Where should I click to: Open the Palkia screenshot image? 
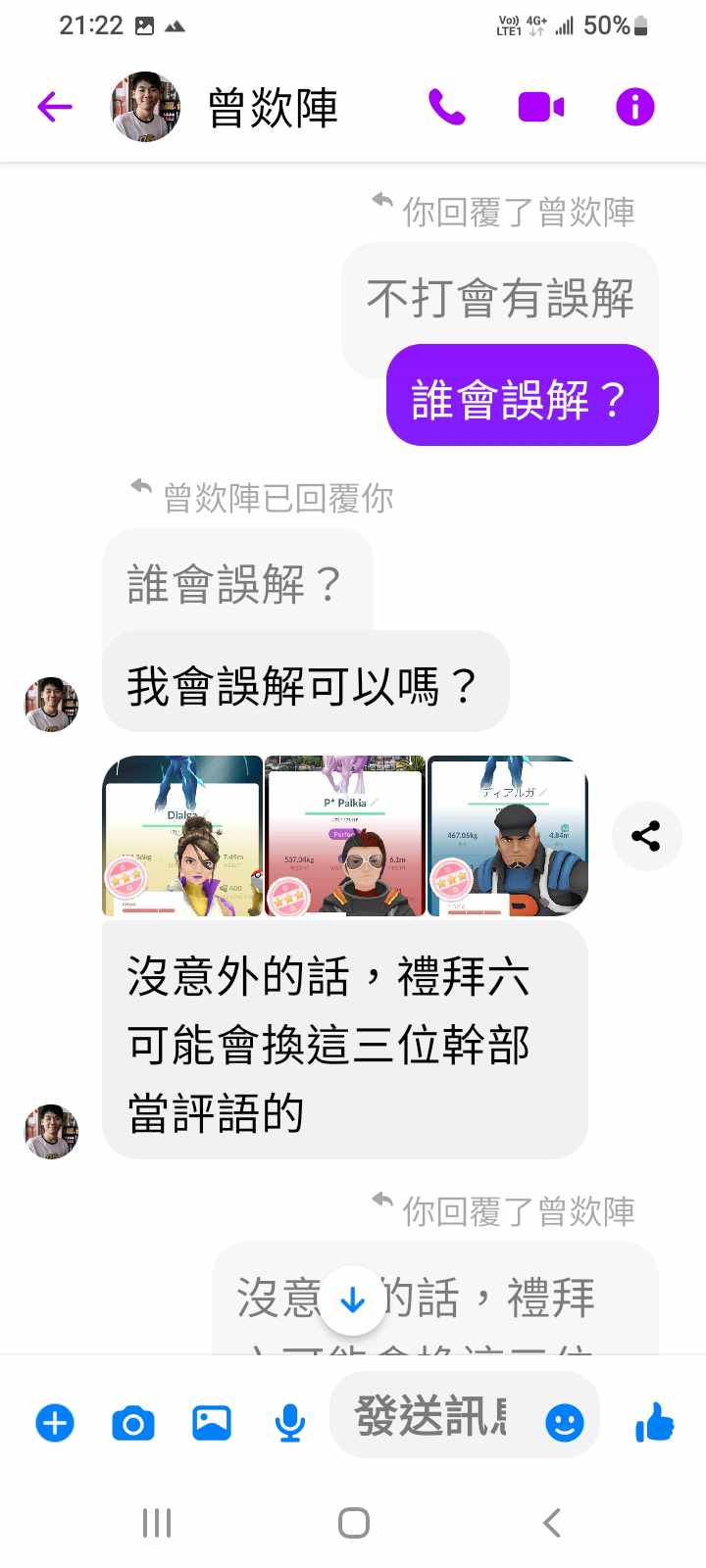point(345,835)
